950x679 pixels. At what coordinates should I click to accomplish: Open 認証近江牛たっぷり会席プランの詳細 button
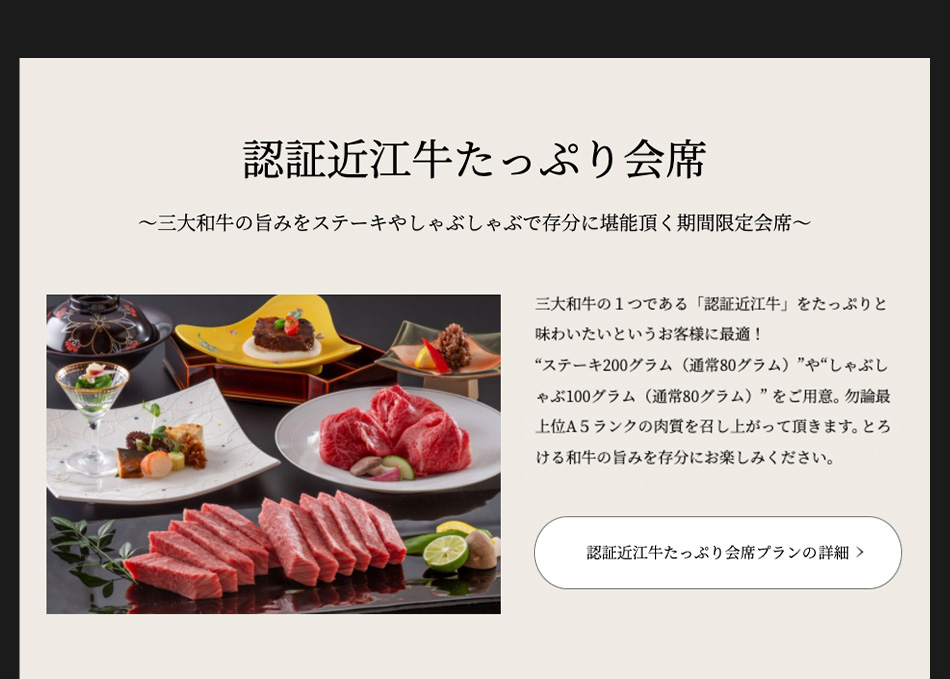pos(717,552)
